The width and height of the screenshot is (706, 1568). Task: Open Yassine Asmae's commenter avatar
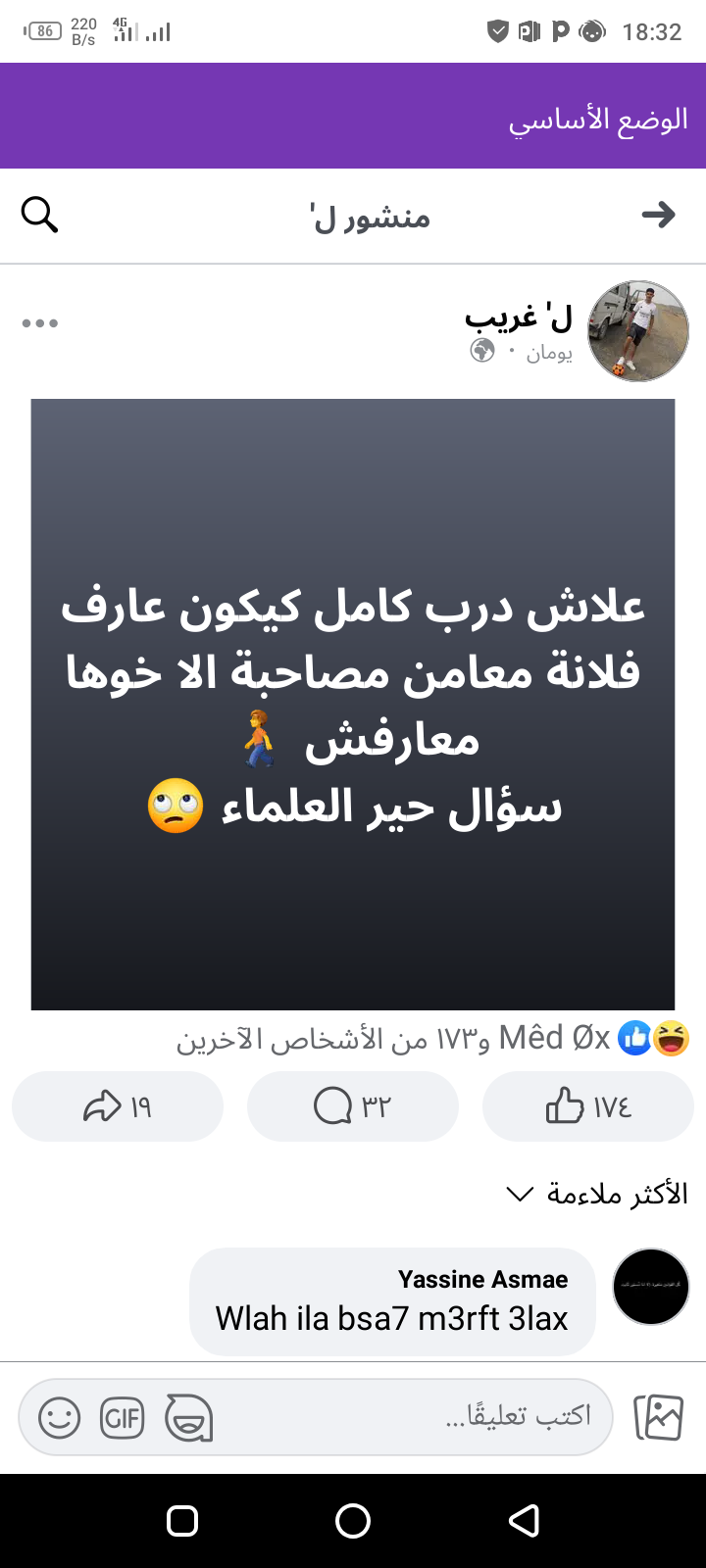point(650,1287)
